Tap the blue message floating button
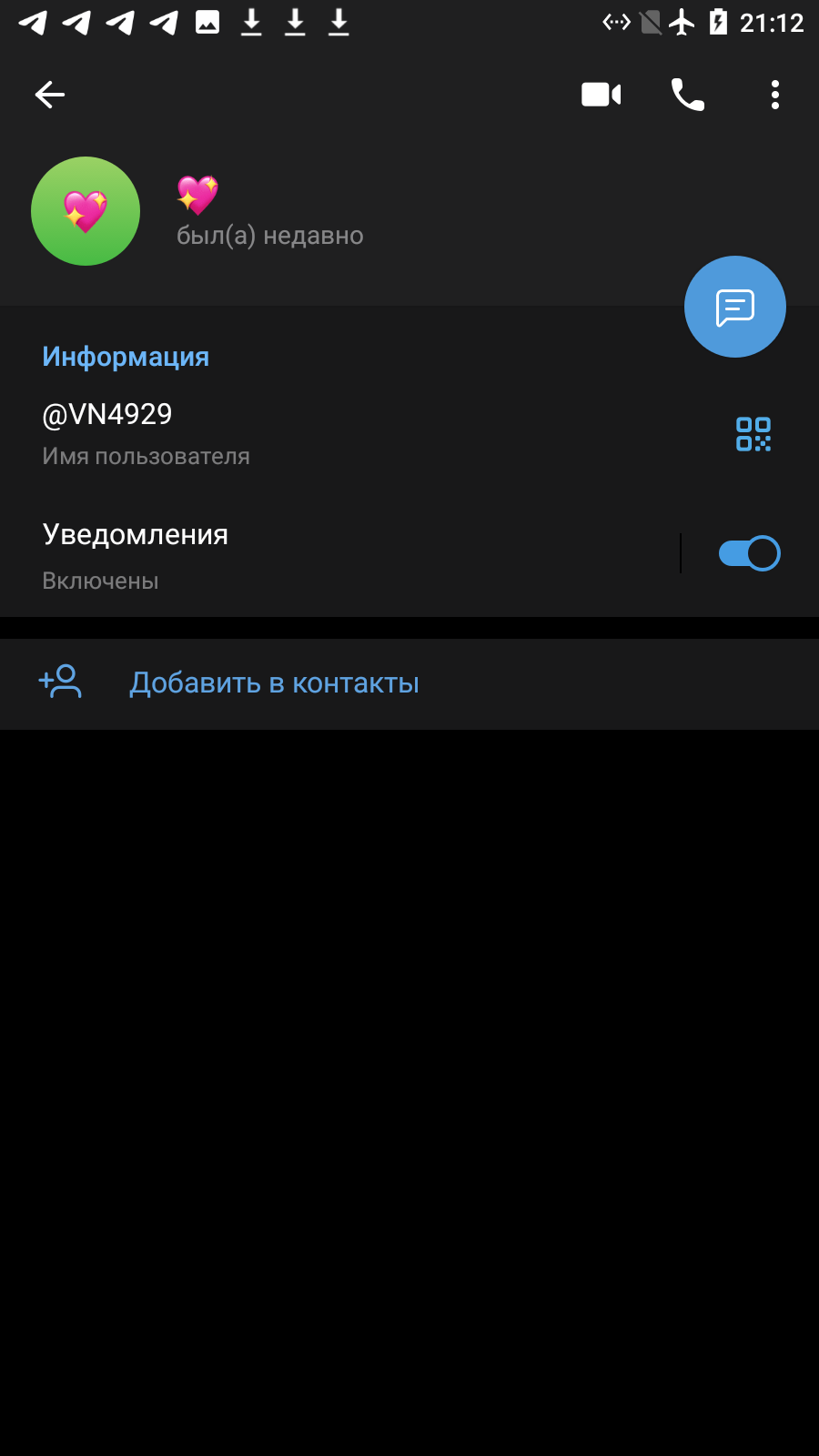This screenshot has width=819, height=1456. point(735,307)
